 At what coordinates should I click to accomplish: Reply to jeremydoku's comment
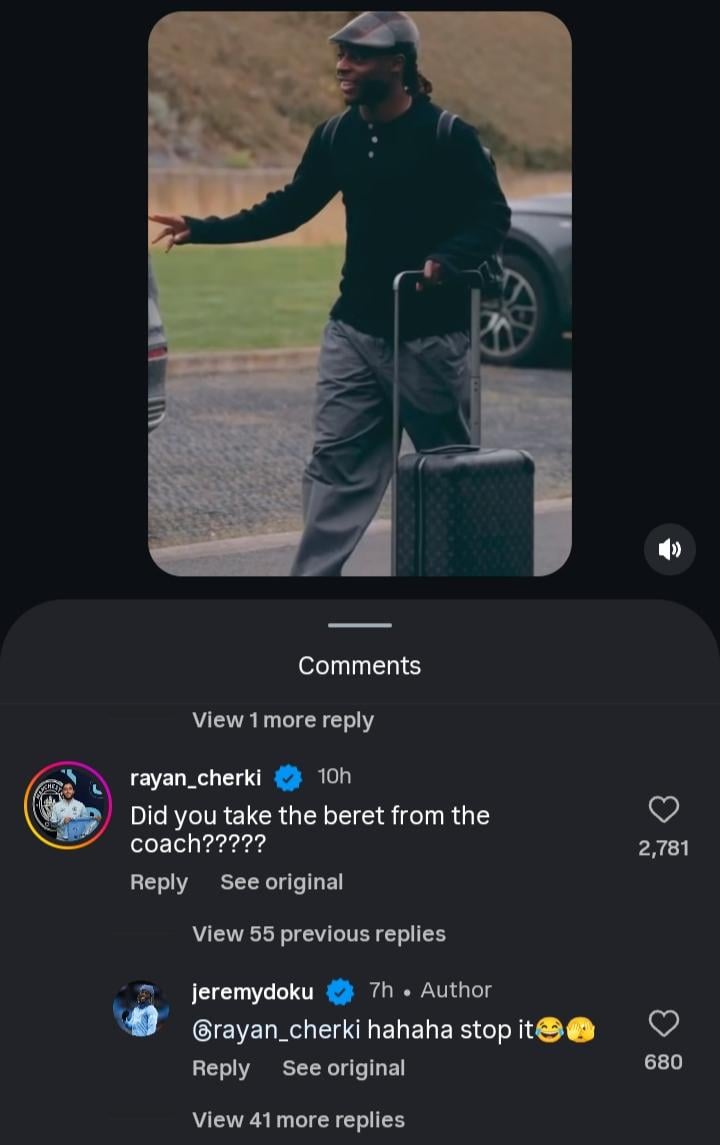(x=221, y=1068)
